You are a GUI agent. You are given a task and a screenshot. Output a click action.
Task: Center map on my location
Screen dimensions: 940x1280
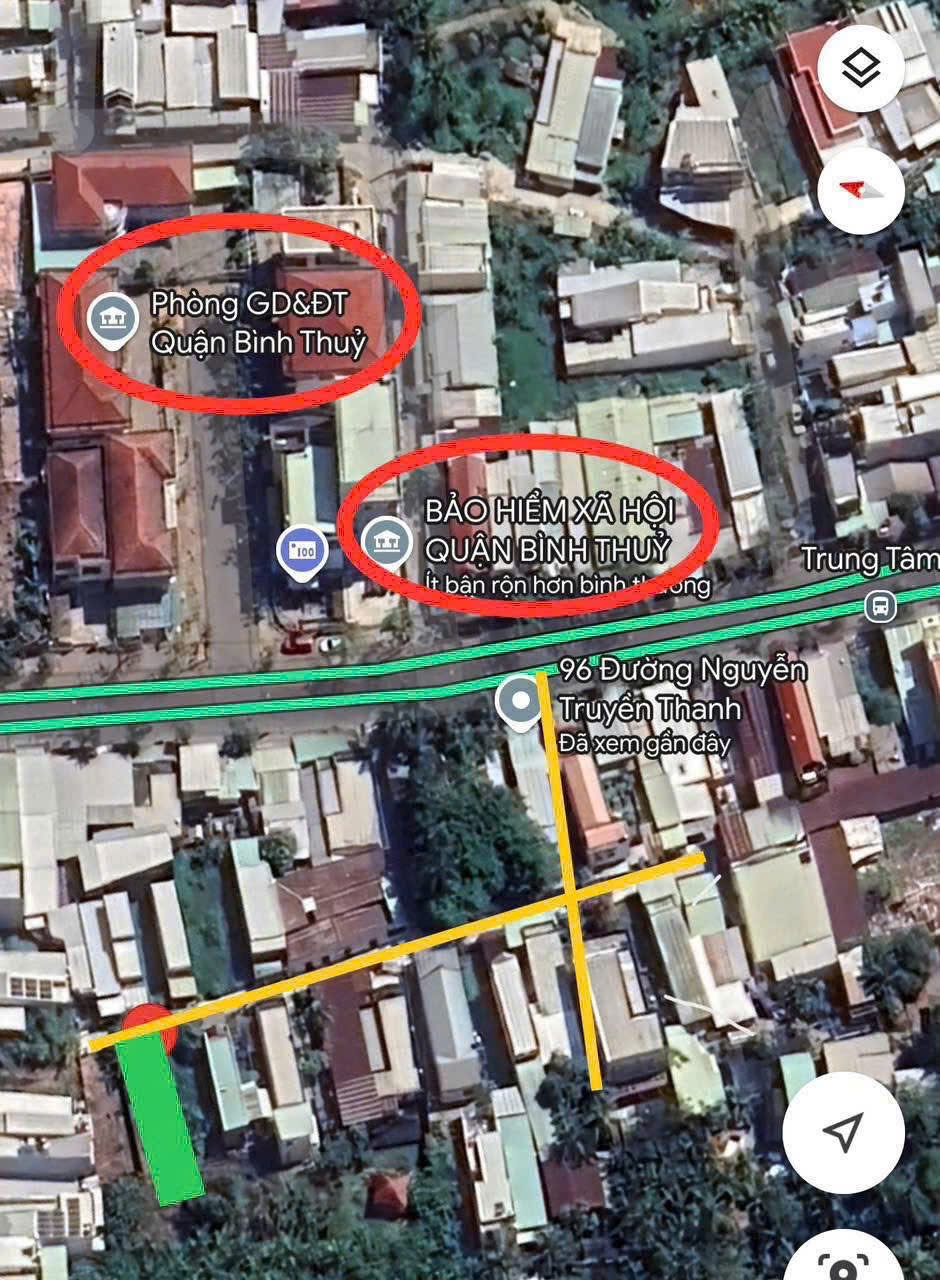(x=843, y=1132)
